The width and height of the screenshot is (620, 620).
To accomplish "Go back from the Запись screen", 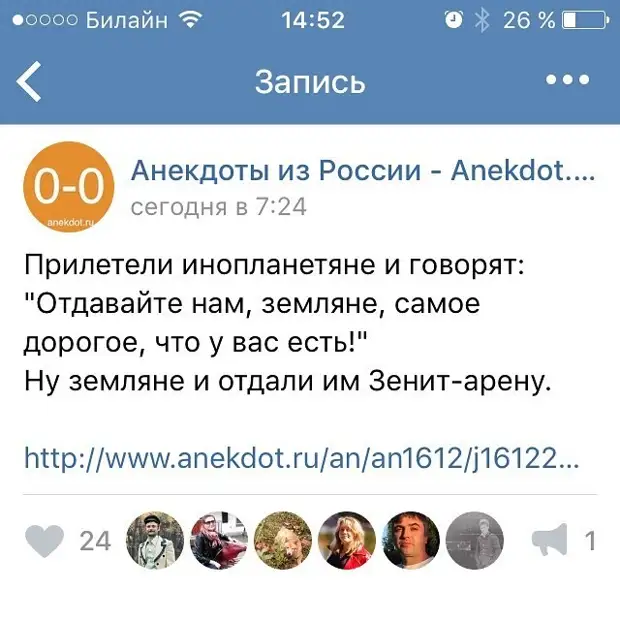I will point(30,81).
